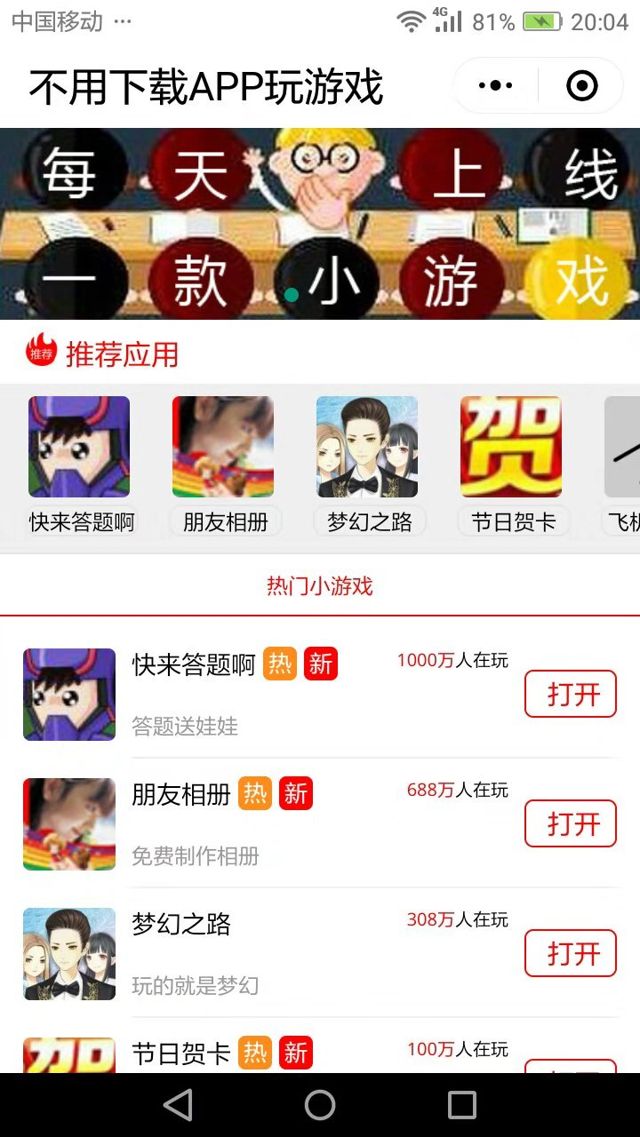
Task: Tap 打开 button for 朋友相册
Action: coord(570,824)
